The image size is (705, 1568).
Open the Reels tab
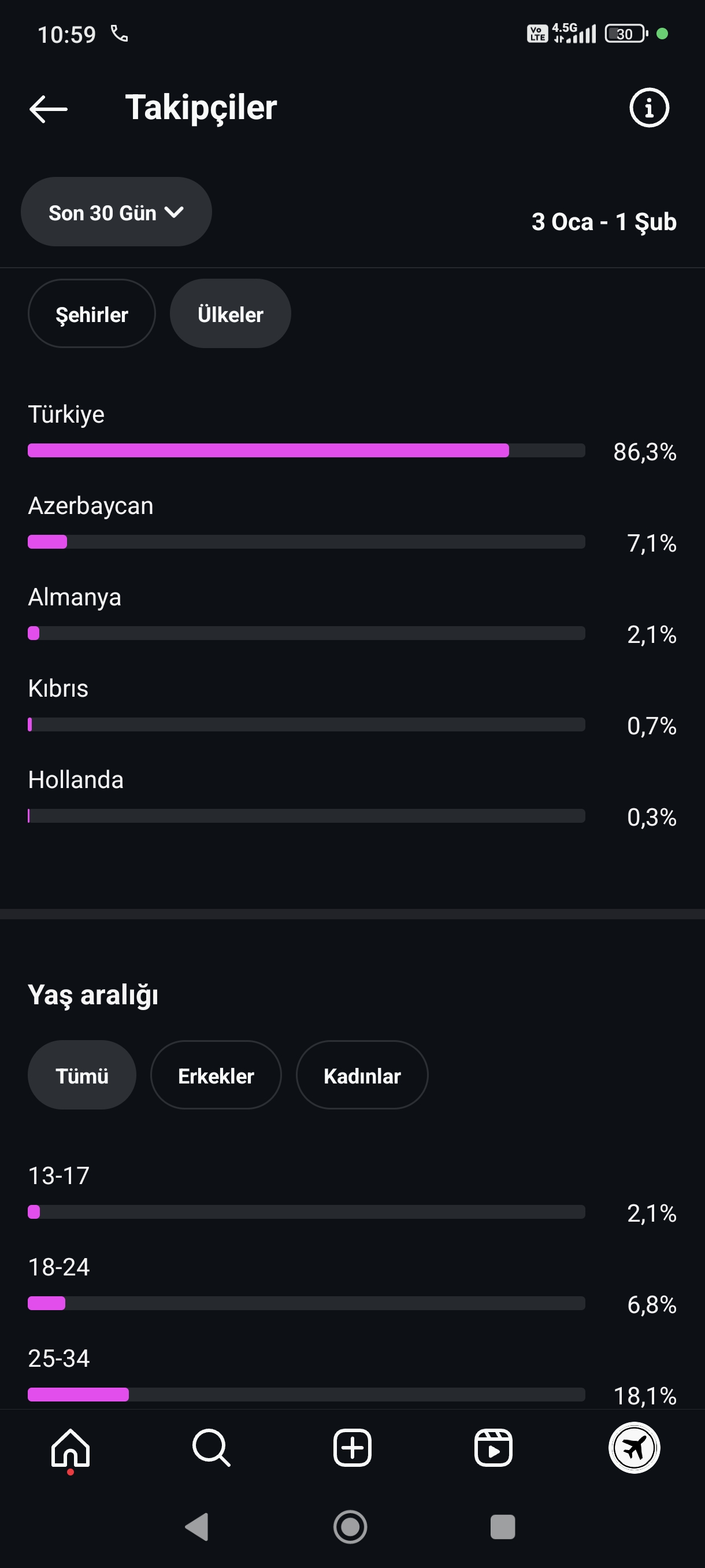[493, 1448]
